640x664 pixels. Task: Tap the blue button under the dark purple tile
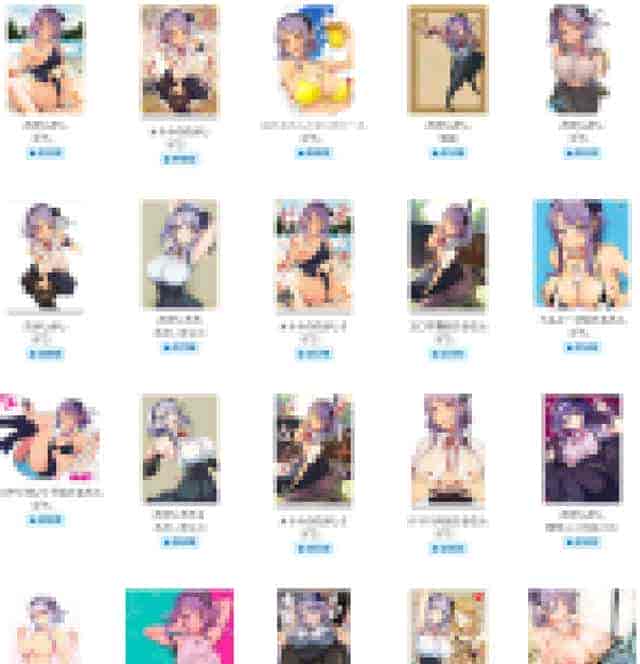click(582, 541)
